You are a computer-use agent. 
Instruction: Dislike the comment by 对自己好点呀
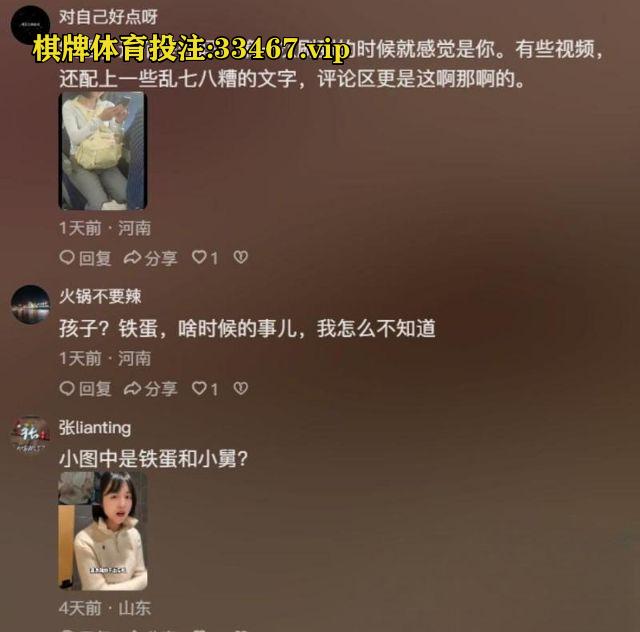tap(240, 258)
